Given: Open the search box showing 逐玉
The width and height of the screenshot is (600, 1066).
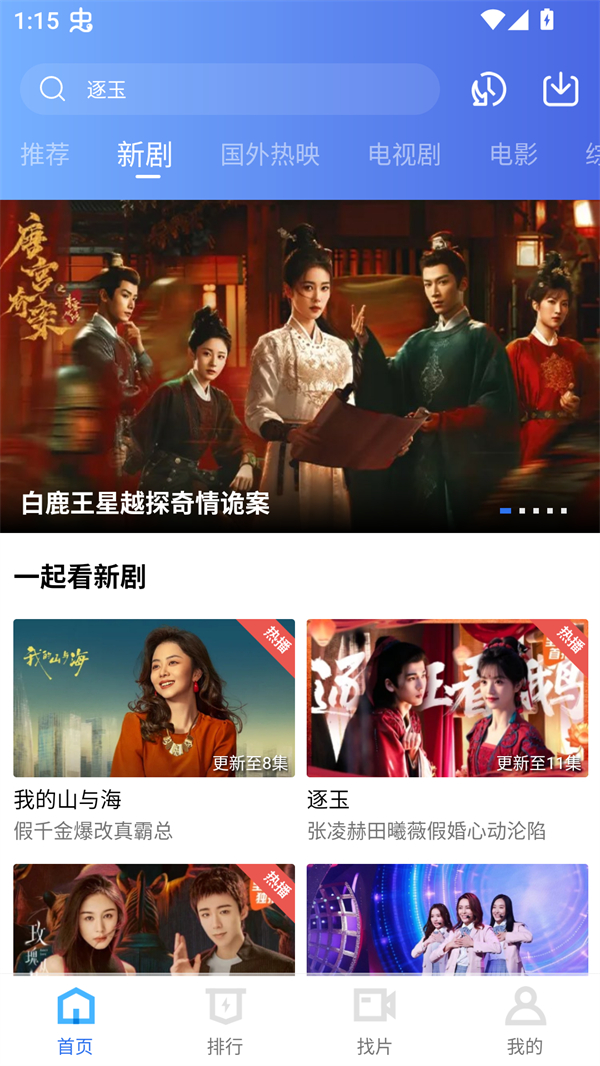Looking at the screenshot, I should click(230, 90).
